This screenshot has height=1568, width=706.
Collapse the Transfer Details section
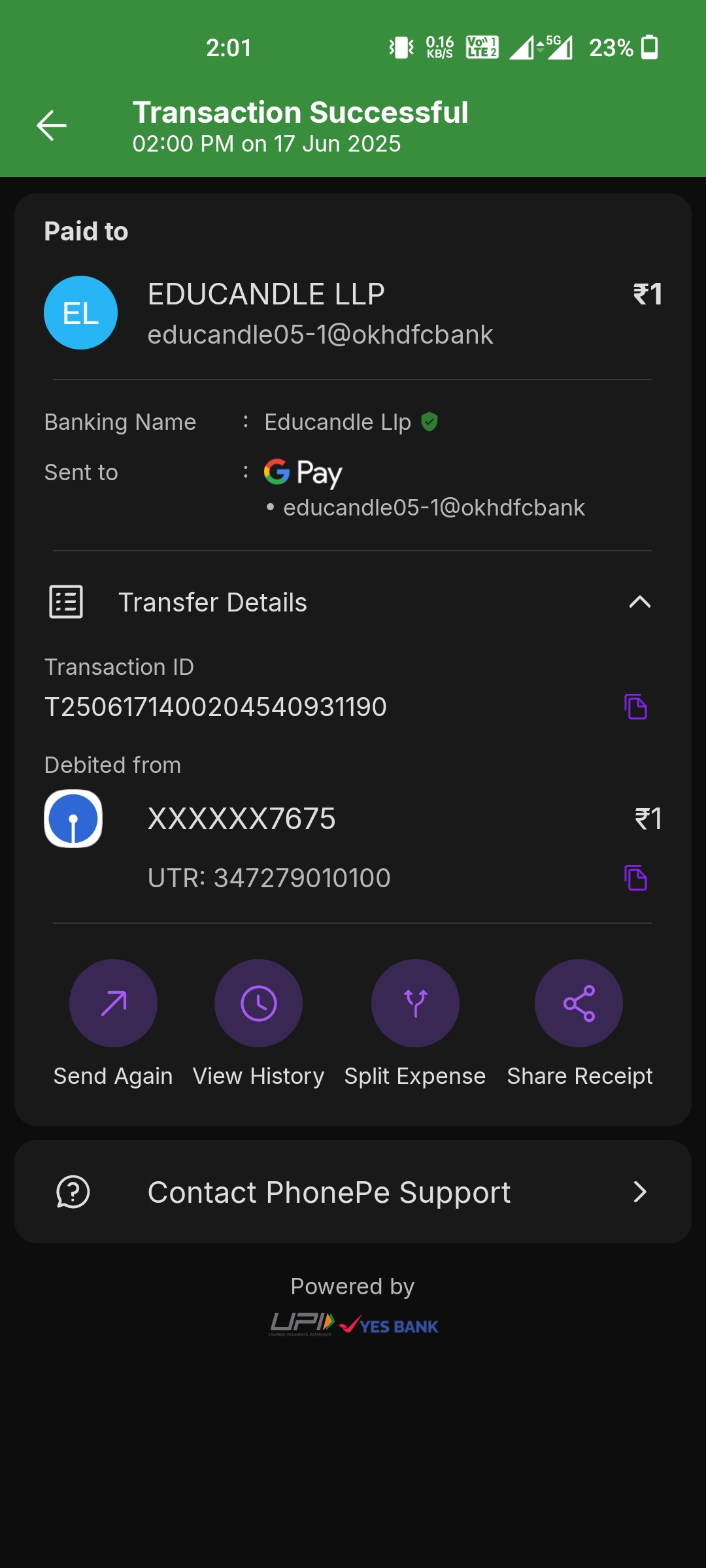[639, 602]
